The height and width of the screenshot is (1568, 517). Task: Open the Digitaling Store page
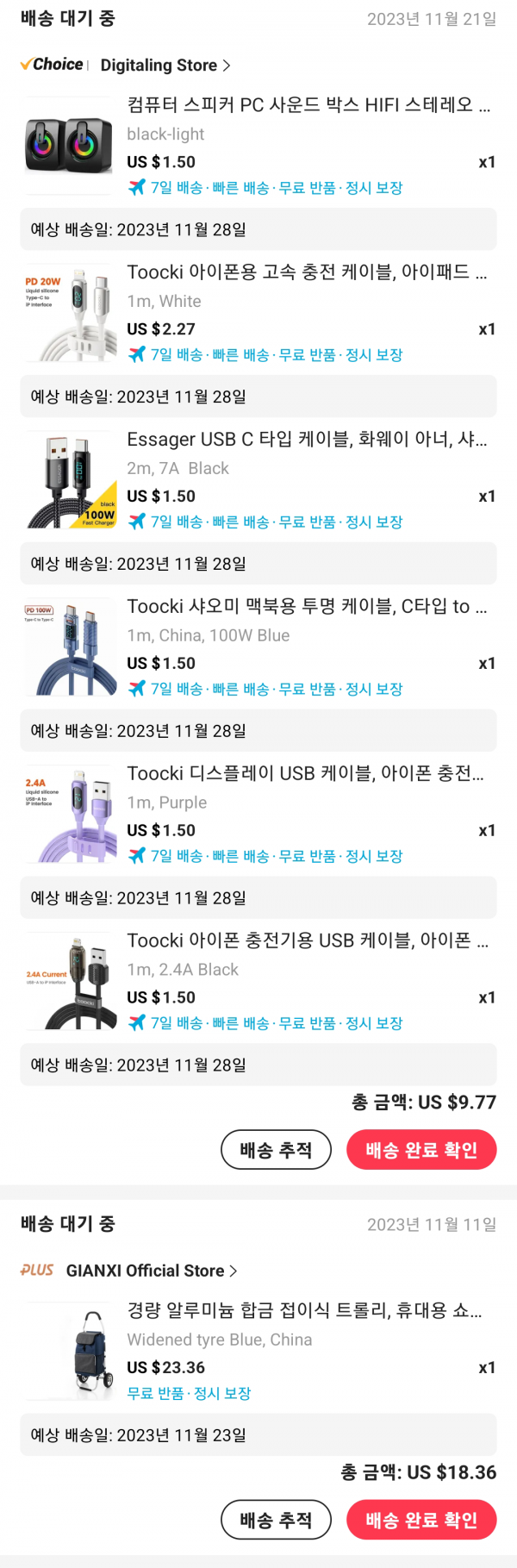pos(164,66)
